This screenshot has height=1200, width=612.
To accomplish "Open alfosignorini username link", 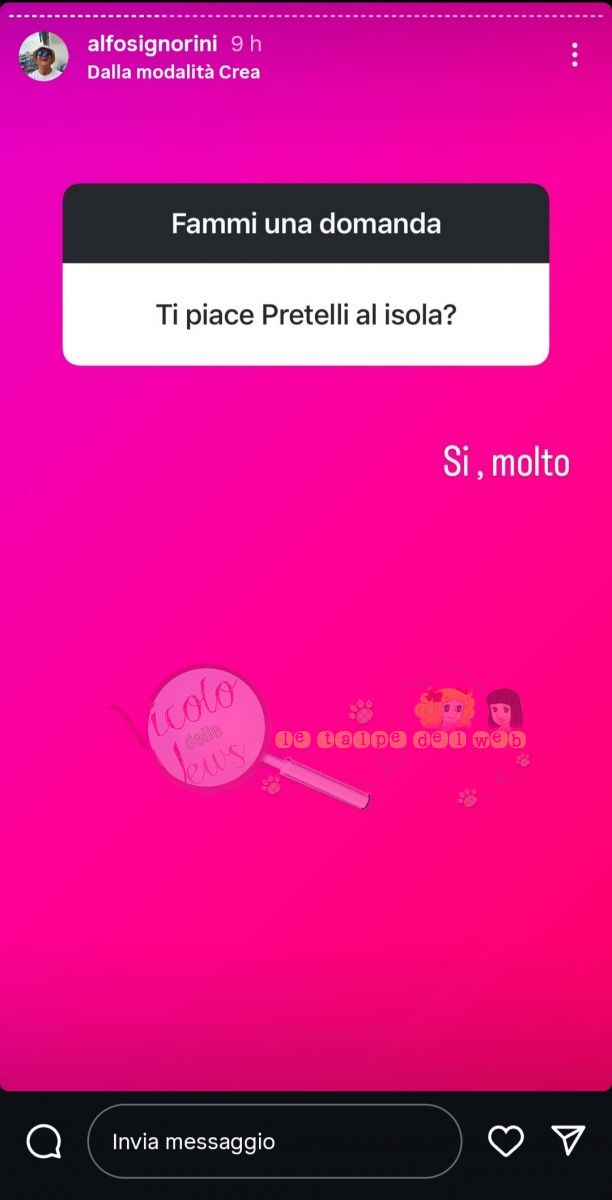I will click(x=153, y=45).
